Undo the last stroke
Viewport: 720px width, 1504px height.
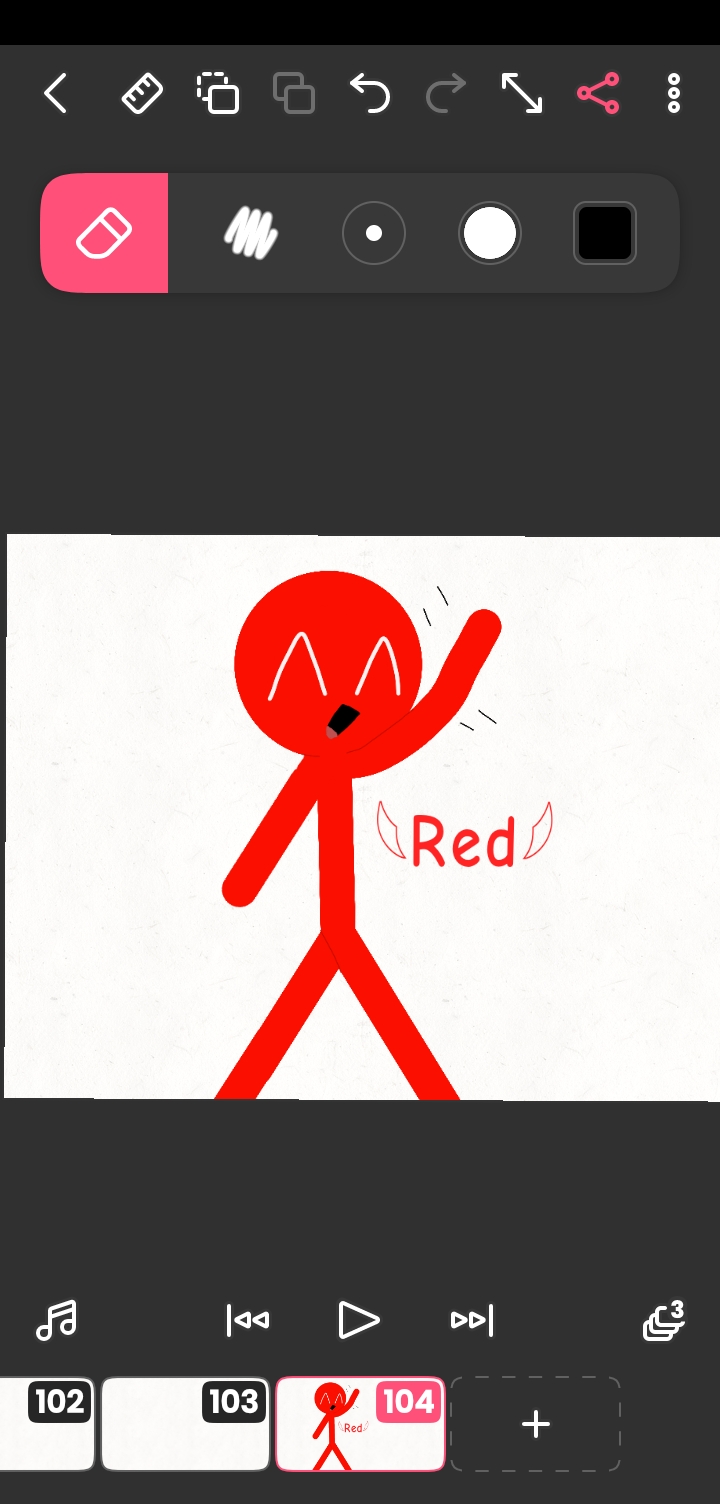pyautogui.click(x=370, y=94)
